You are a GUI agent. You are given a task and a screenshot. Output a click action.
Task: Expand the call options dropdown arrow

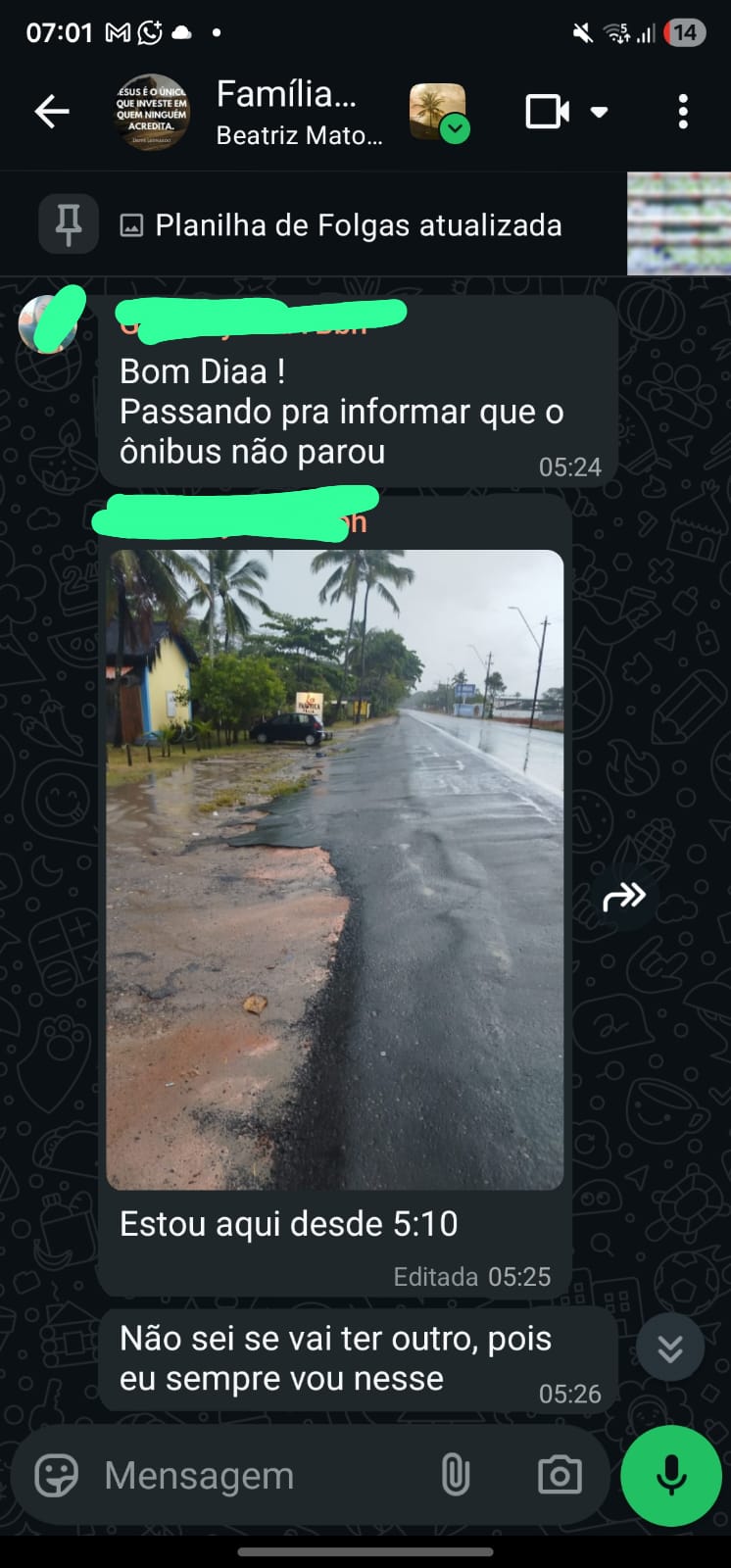coord(599,112)
